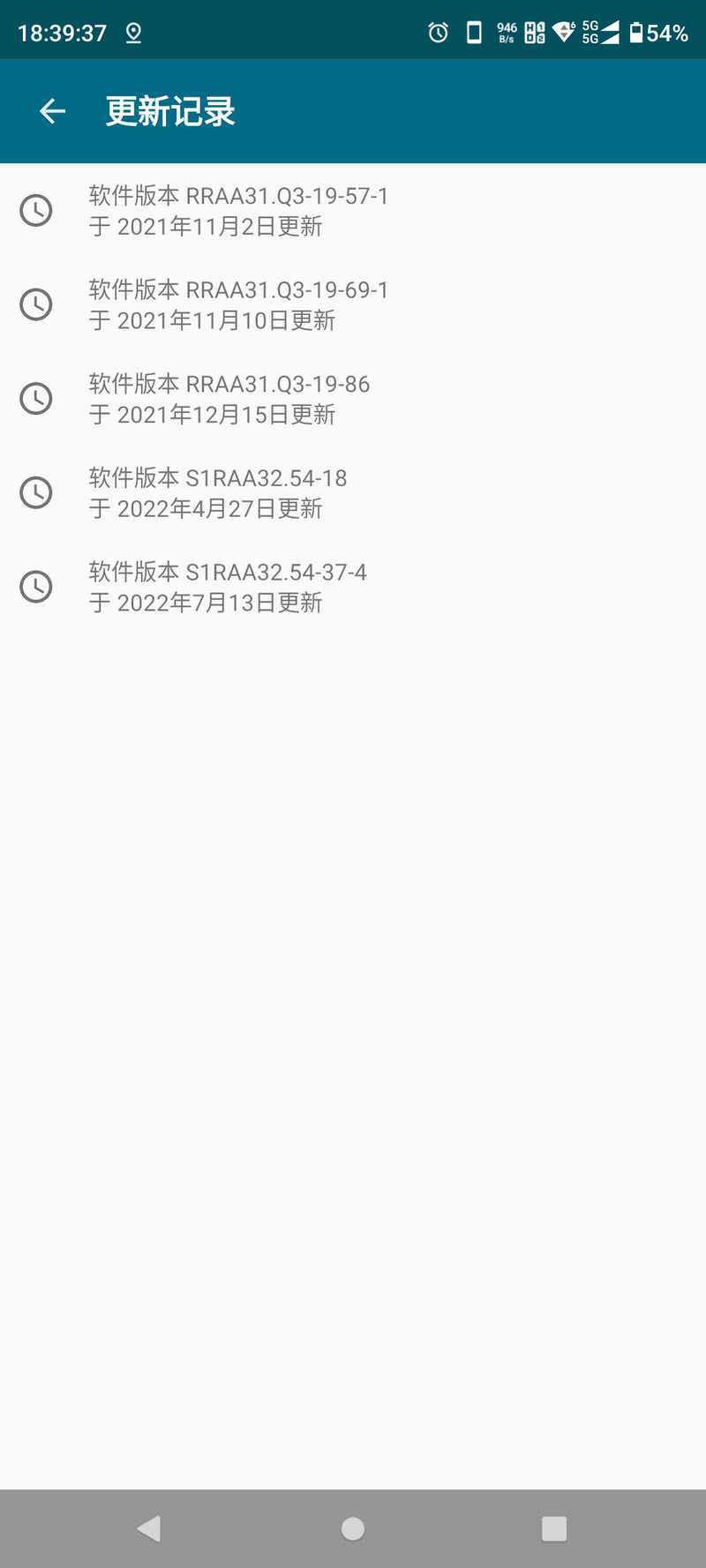Open recent apps from the navigation bar
706x1568 pixels.
[x=554, y=1528]
